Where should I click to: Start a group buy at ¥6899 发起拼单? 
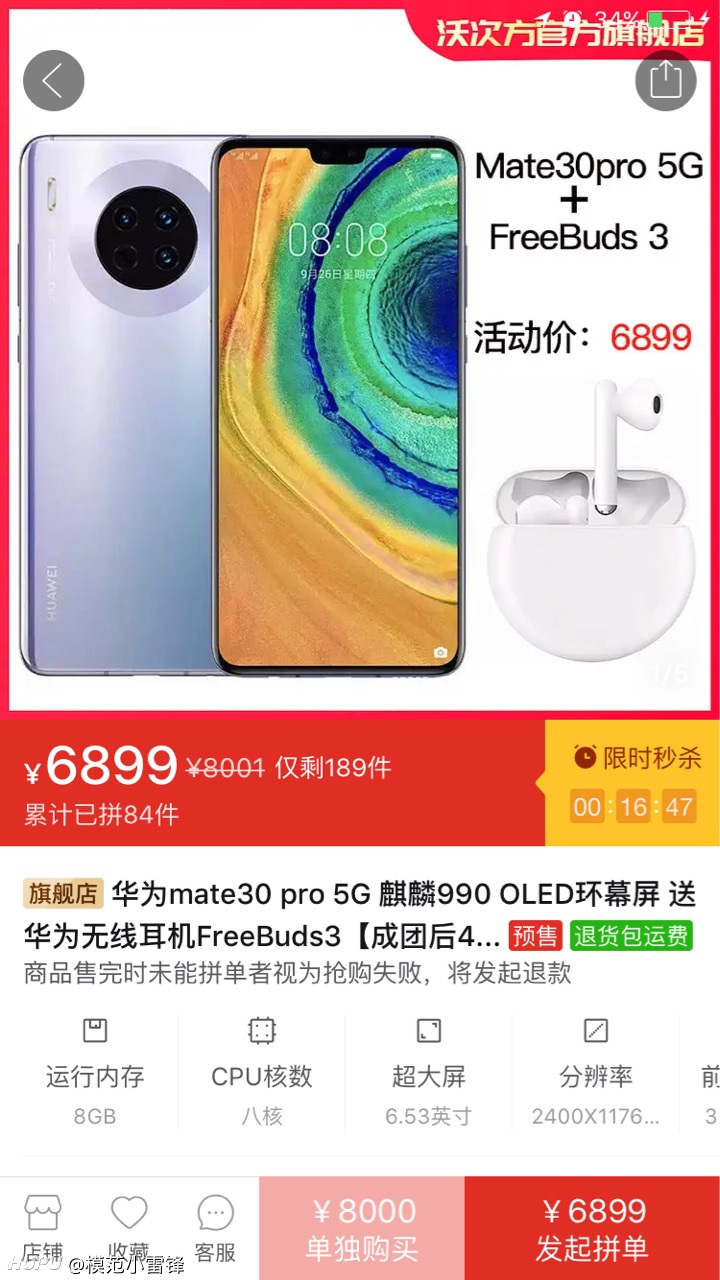tap(592, 1228)
